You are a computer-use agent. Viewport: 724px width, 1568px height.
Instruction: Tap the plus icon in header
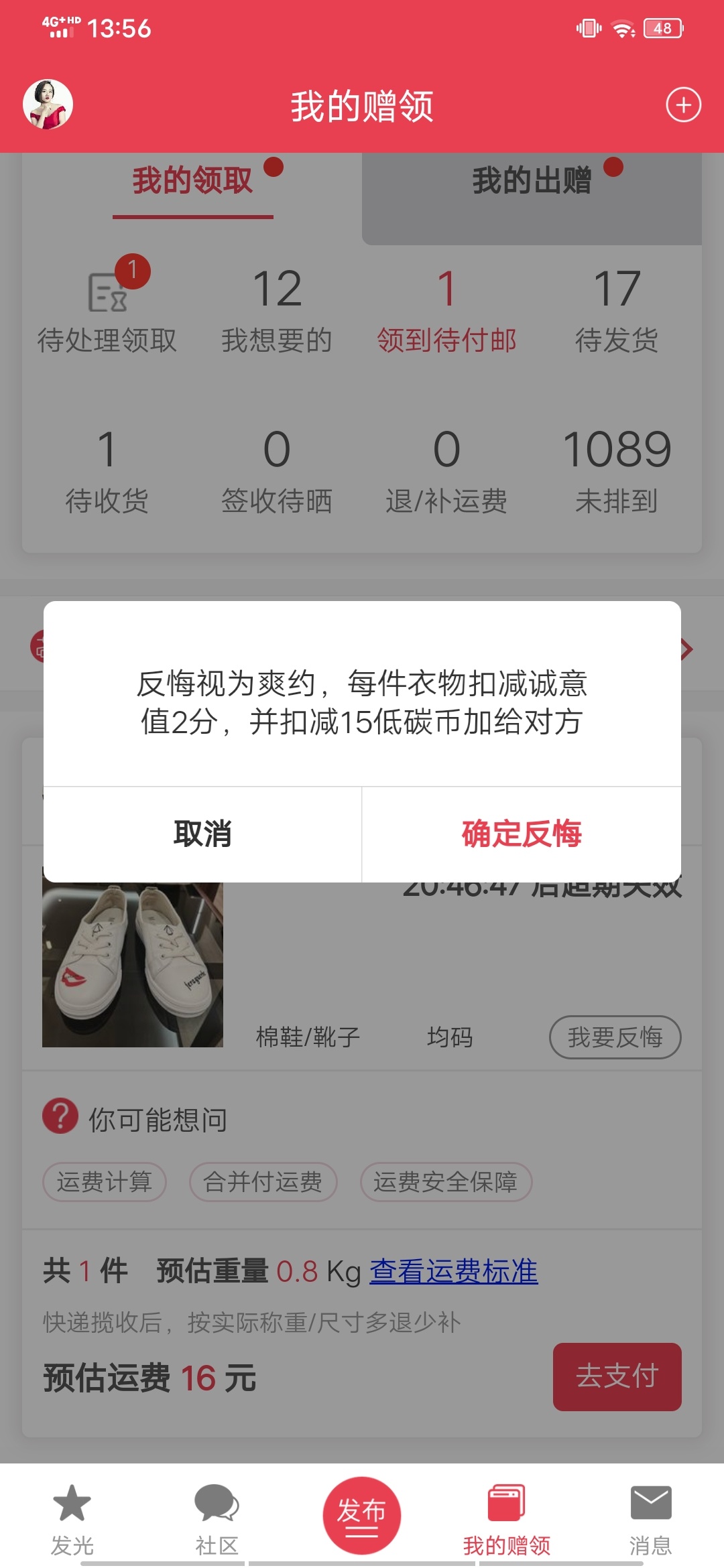click(x=683, y=105)
